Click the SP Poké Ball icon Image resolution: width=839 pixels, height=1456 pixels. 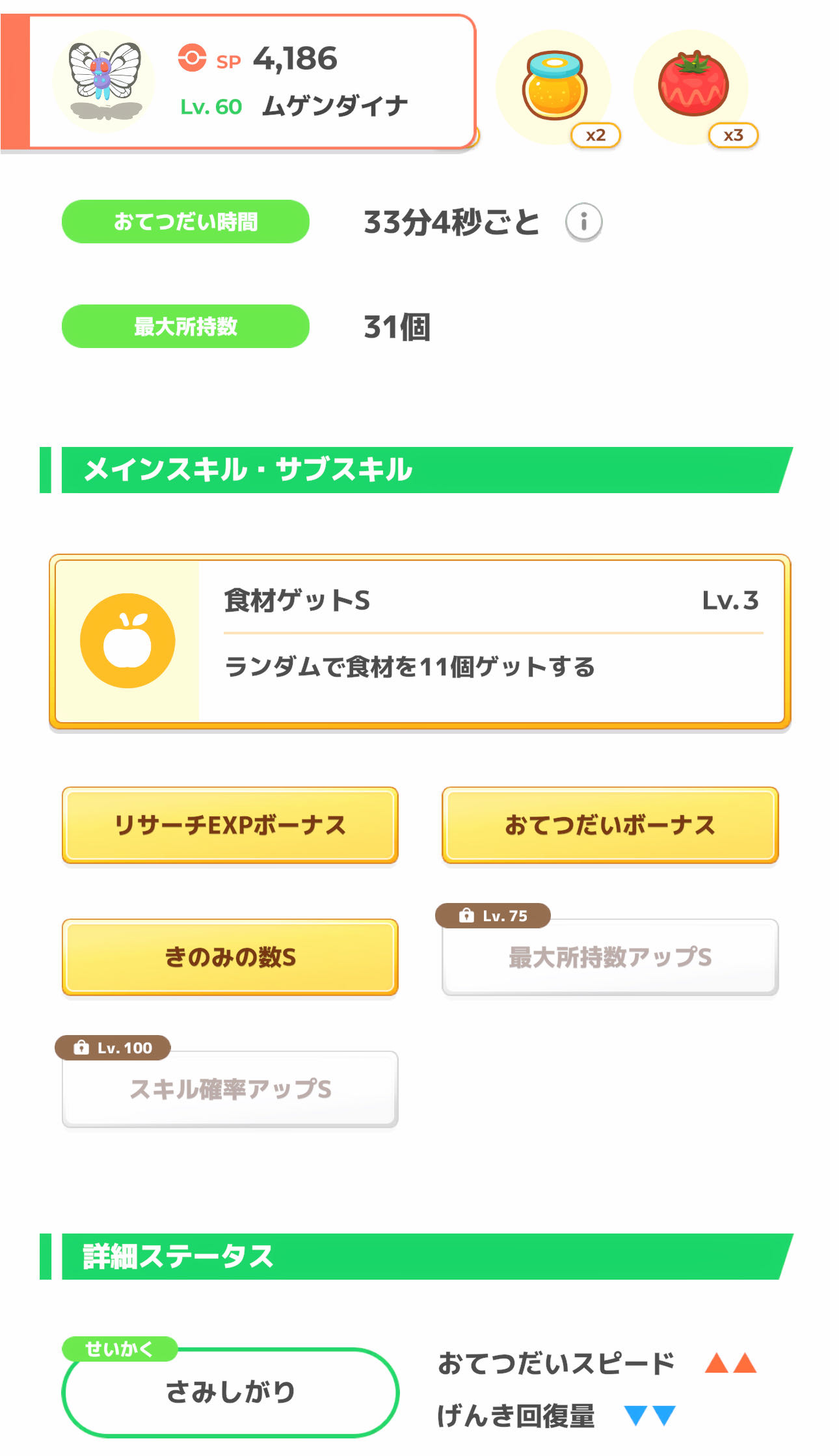click(196, 60)
